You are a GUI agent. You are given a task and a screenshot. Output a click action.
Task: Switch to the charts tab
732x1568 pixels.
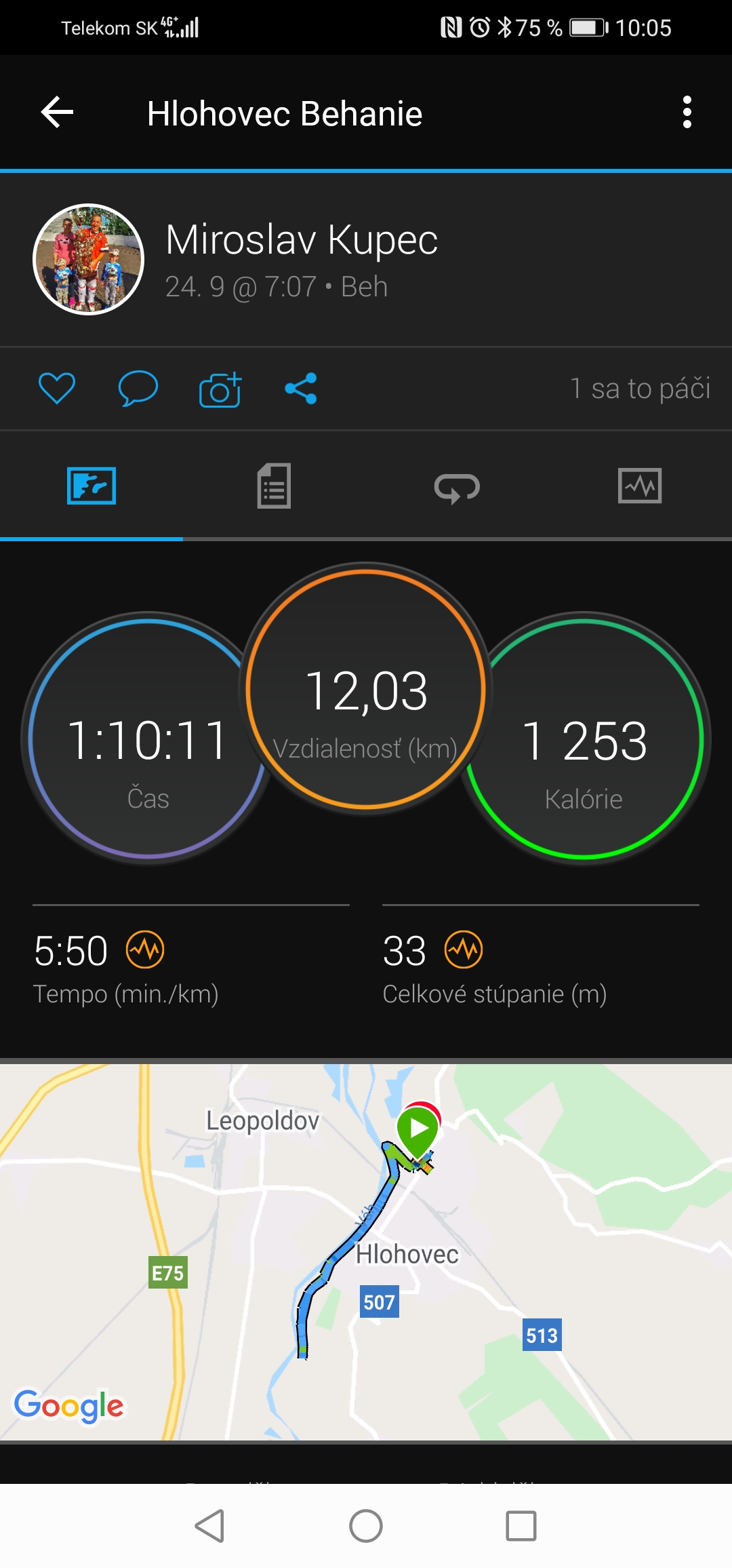point(640,486)
